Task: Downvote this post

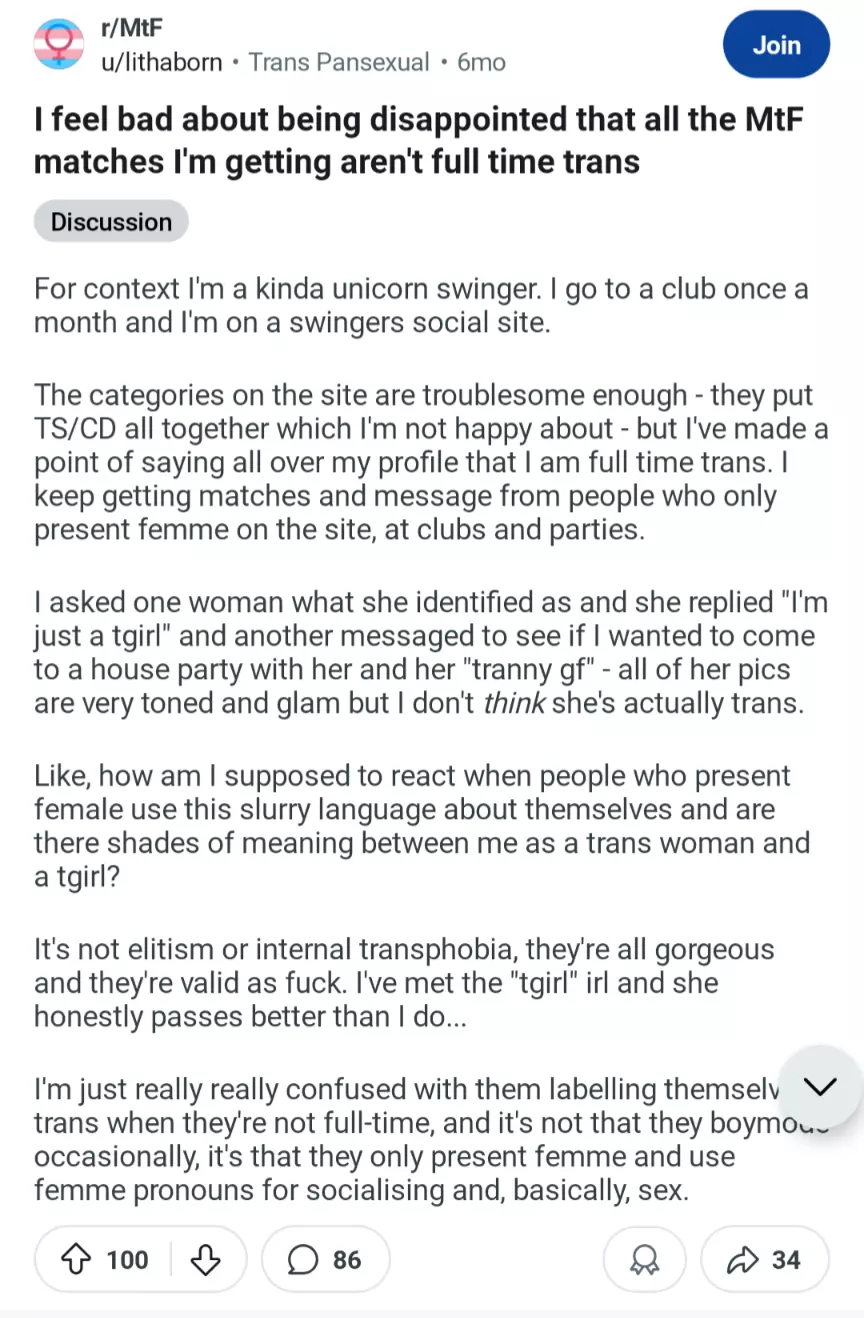Action: click(205, 1259)
